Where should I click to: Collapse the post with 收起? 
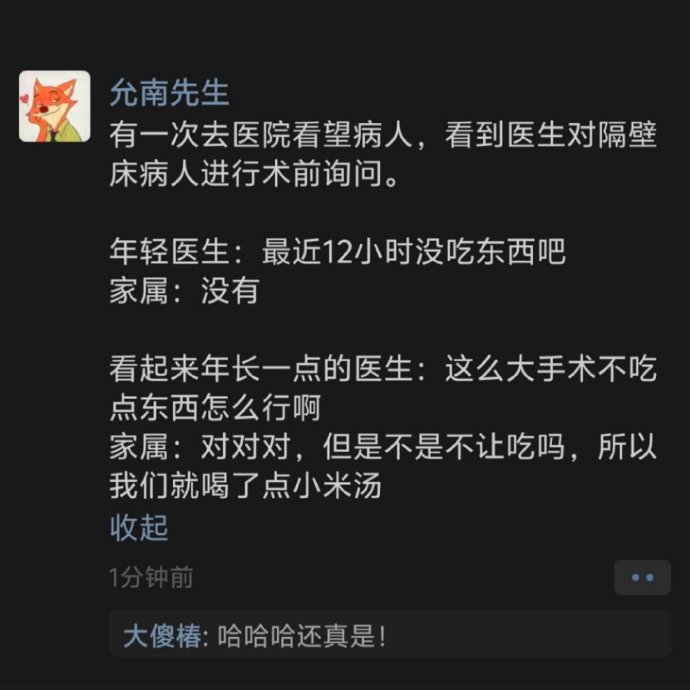[x=139, y=527]
